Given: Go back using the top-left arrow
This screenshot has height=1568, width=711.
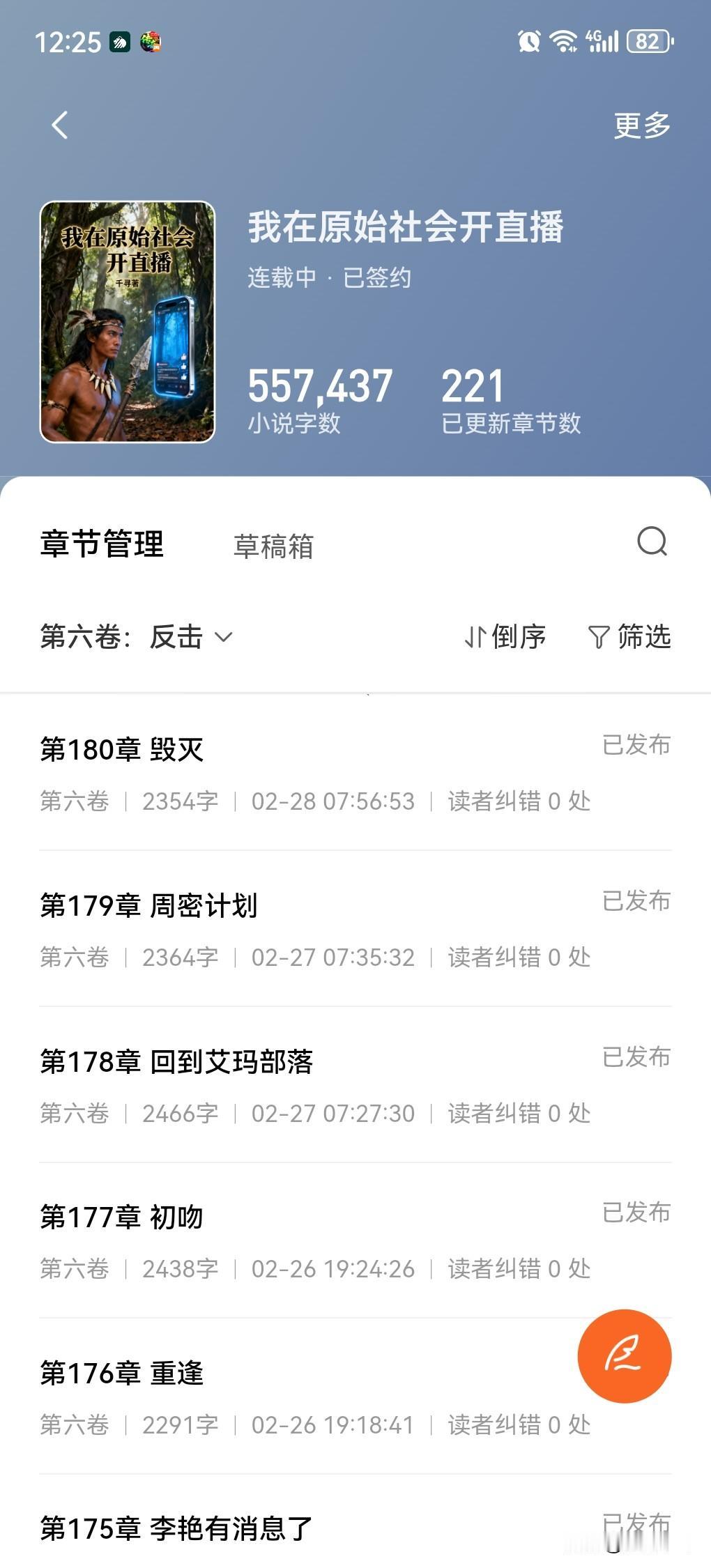Looking at the screenshot, I should [60, 125].
